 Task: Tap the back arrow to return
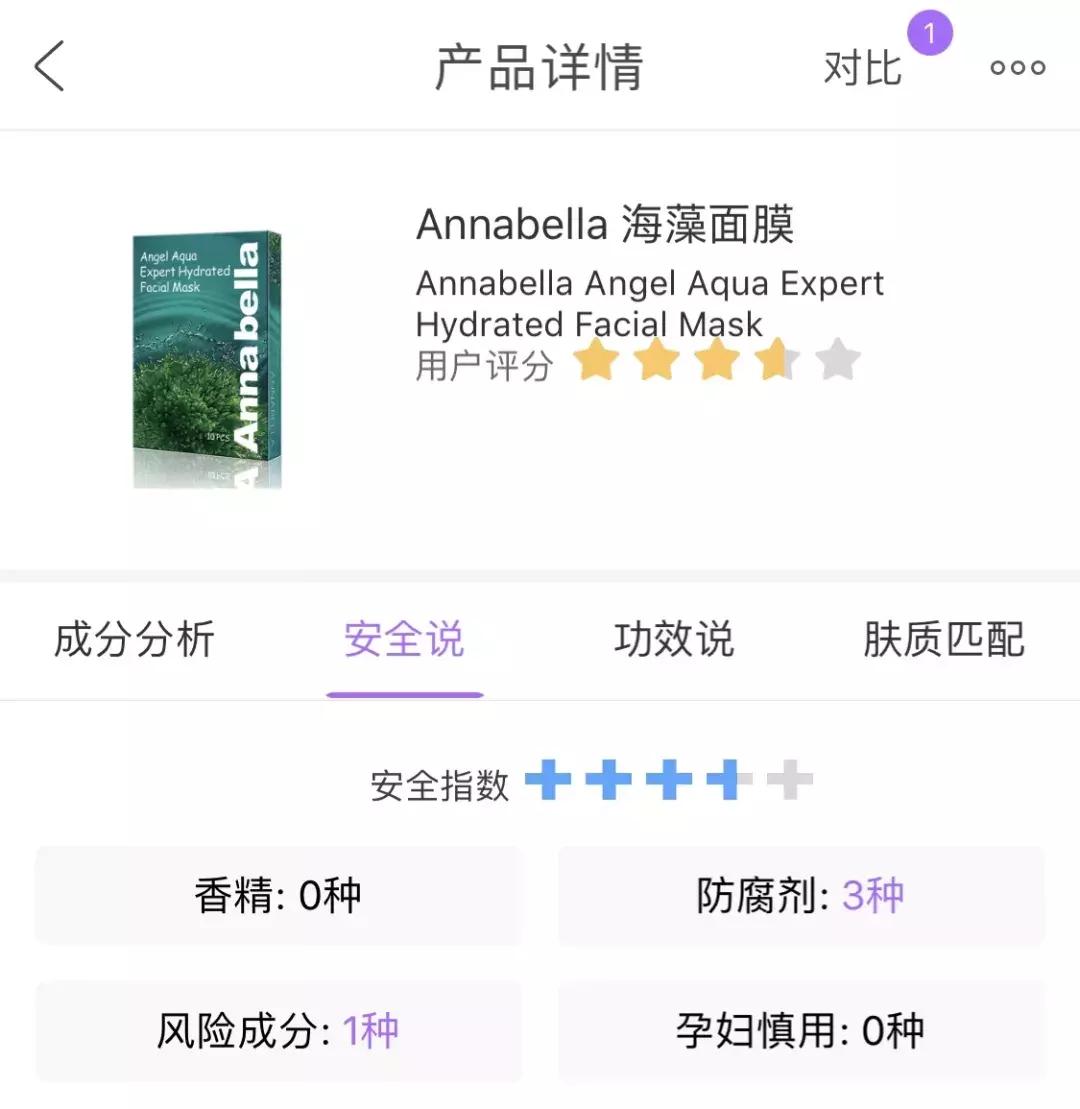pos(48,66)
